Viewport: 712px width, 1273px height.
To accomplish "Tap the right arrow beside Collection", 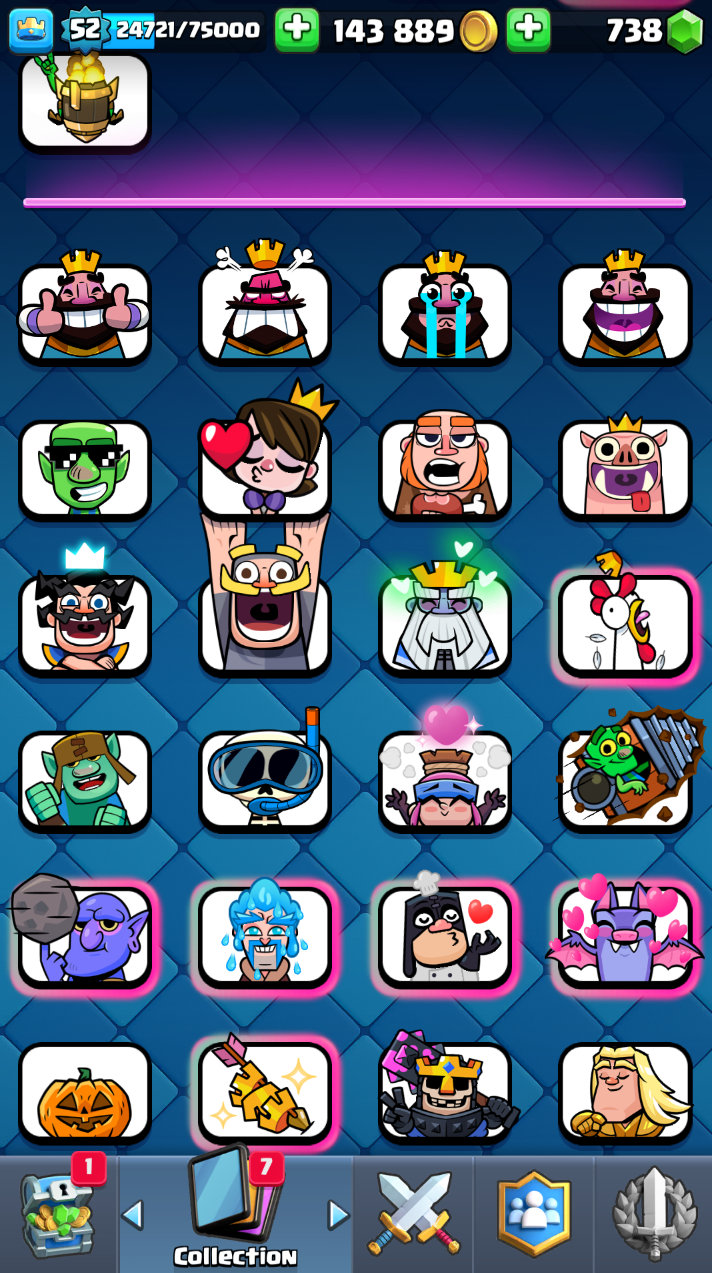I will [x=339, y=1215].
